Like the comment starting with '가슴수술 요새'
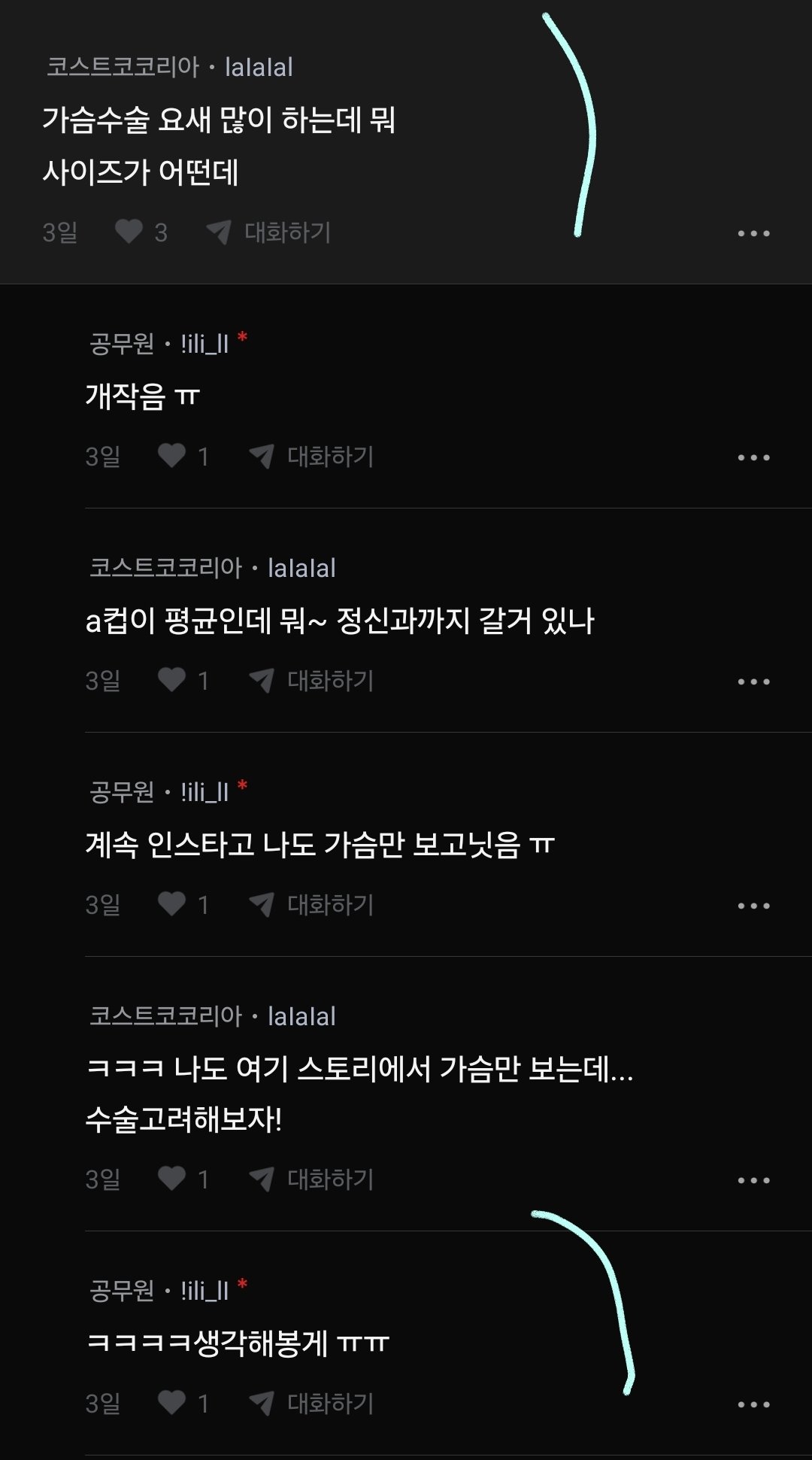Viewport: 812px width, 1460px height. click(129, 232)
